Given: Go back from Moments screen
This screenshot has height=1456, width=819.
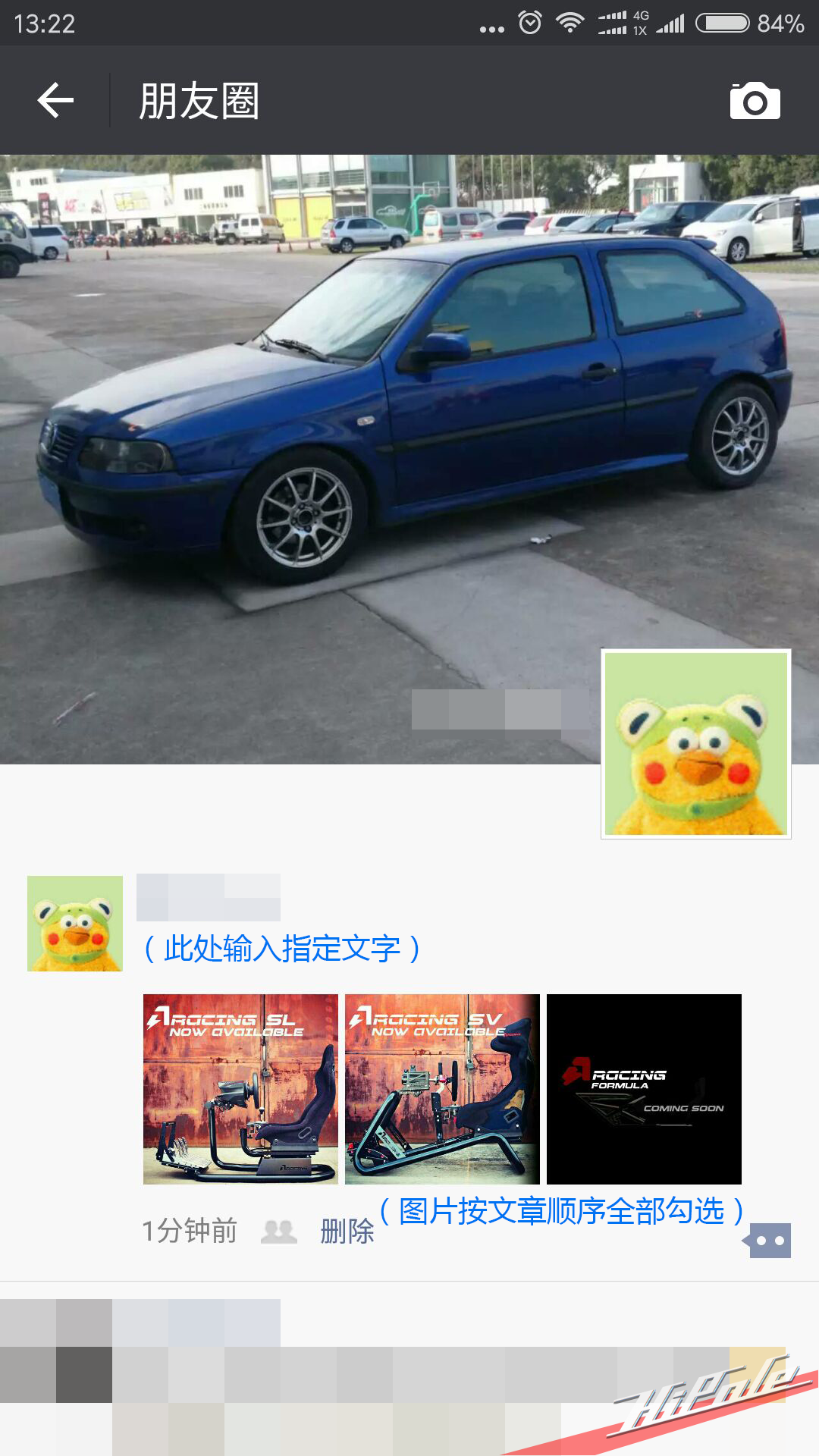Looking at the screenshot, I should 55,101.
